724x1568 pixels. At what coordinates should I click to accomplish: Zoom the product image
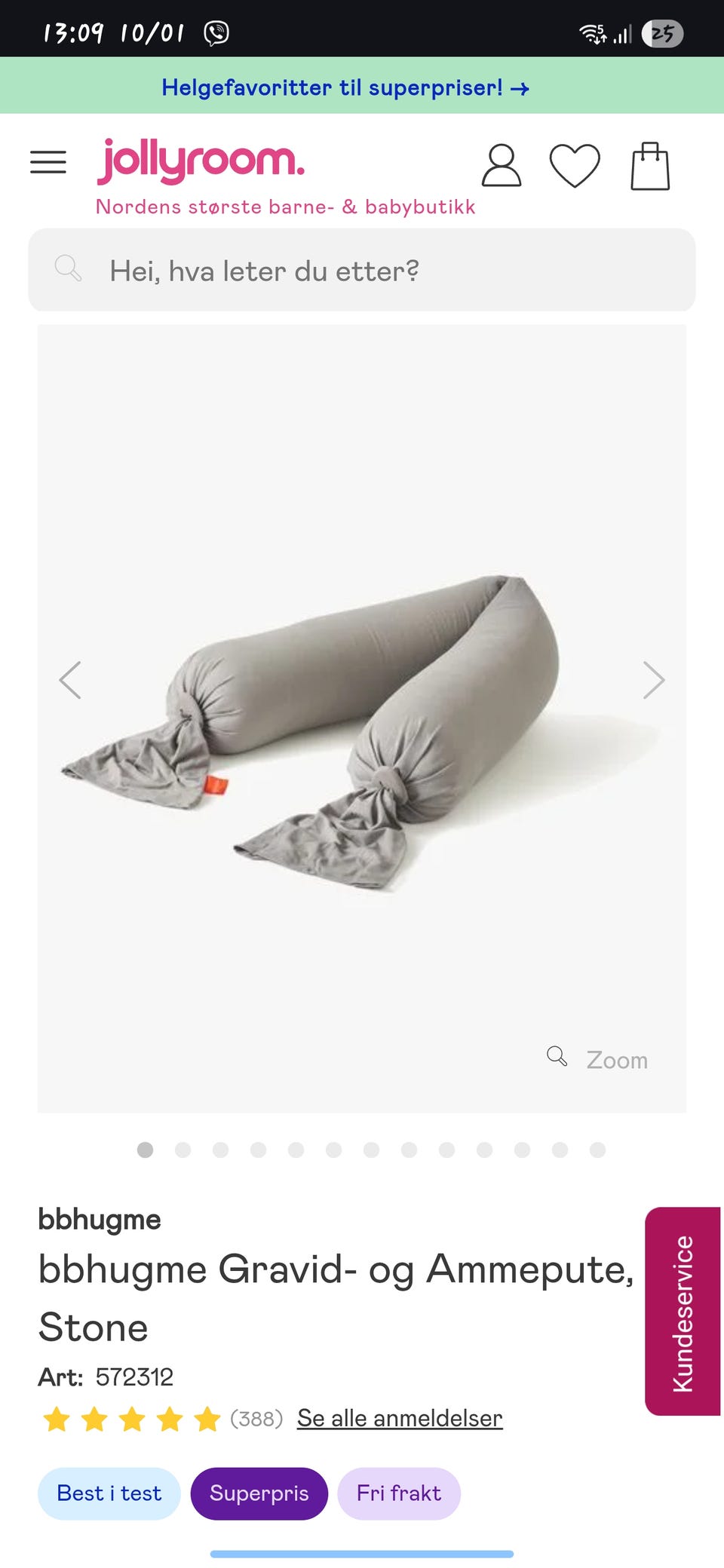click(599, 1059)
